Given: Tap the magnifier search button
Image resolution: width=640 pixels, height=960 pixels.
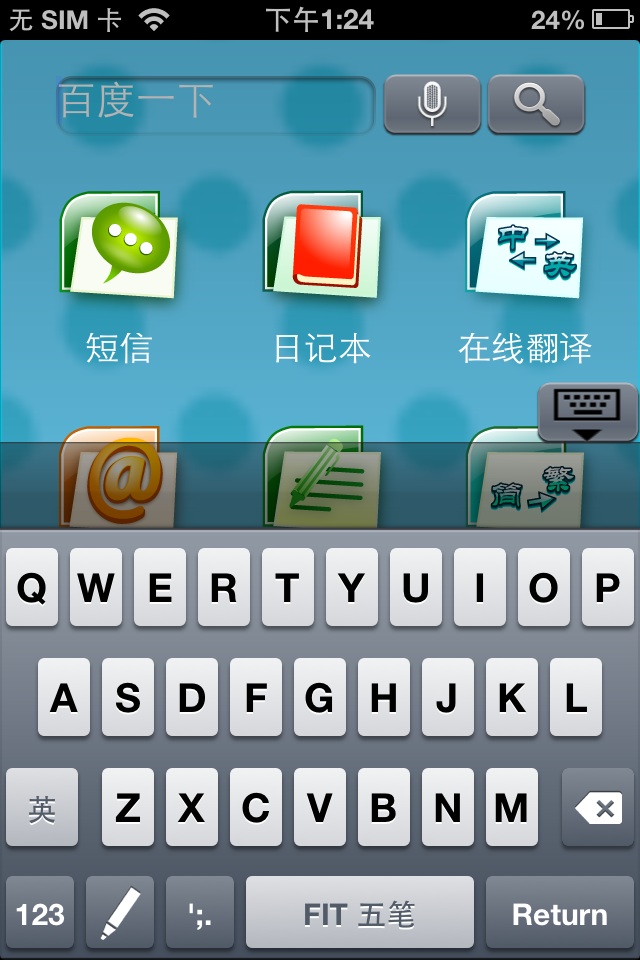Looking at the screenshot, I should tap(536, 104).
